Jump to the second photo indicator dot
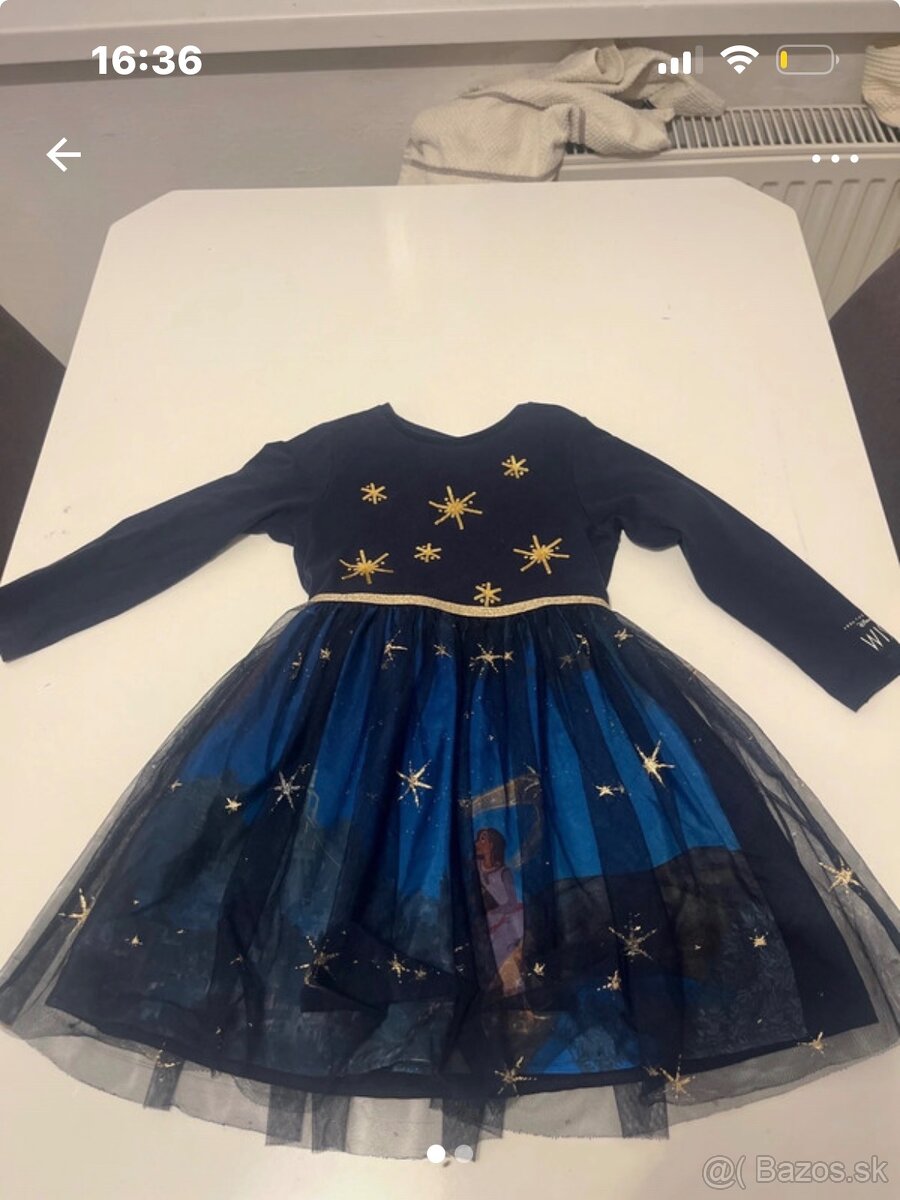Viewport: 900px width, 1200px height. (x=464, y=1153)
